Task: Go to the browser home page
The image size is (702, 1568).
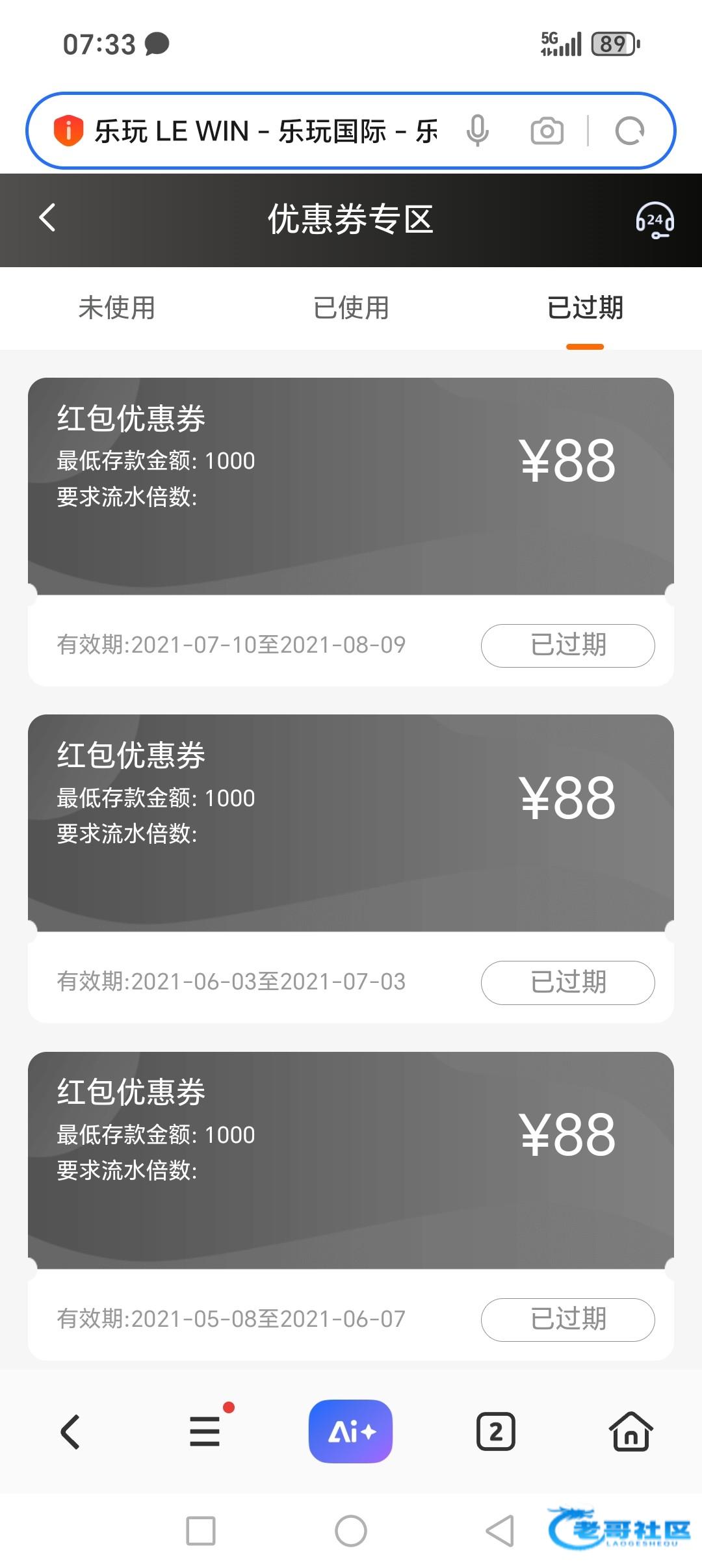Action: coord(630,1431)
